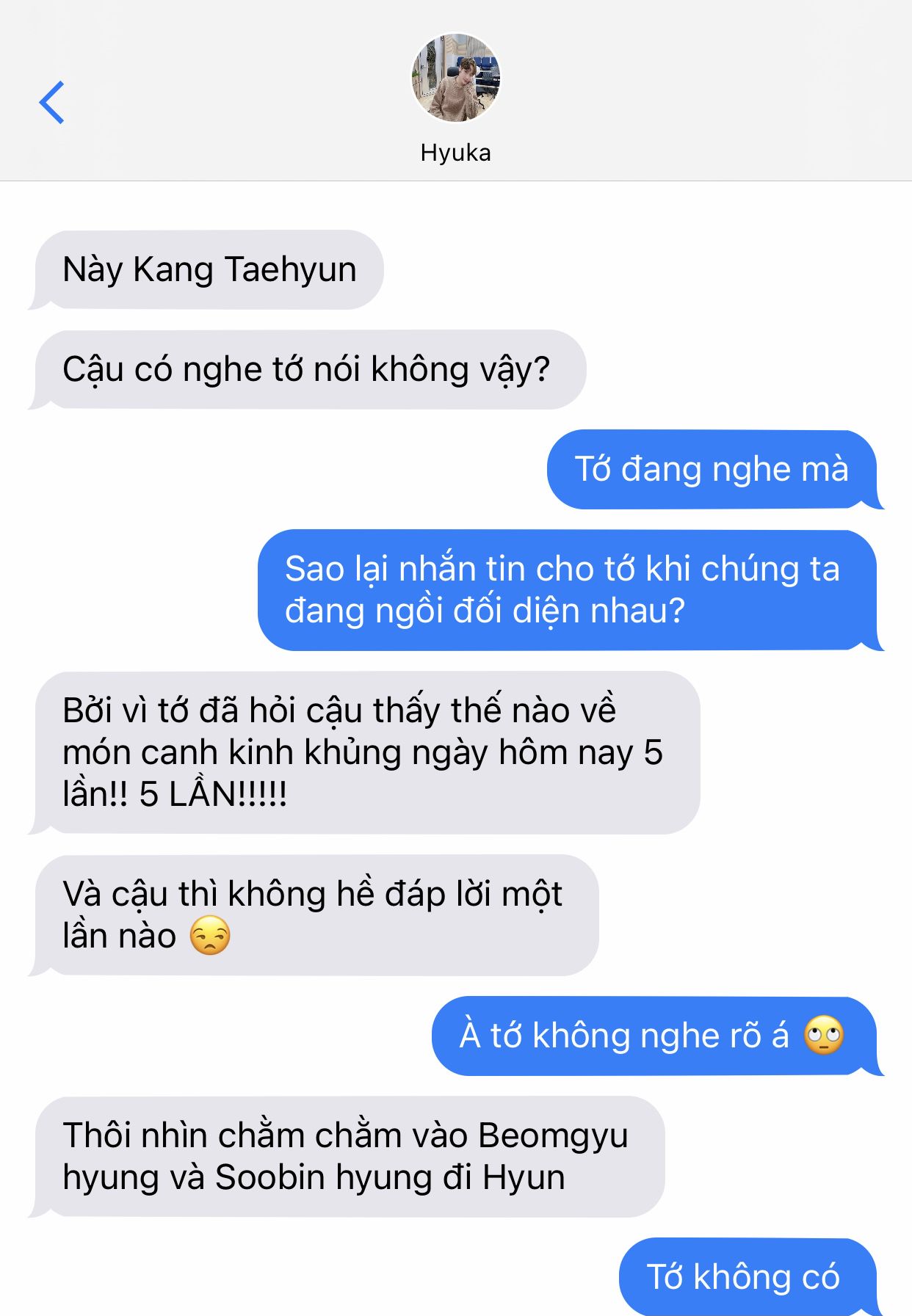Open Hyuka's contact details from the avatar
912x1316 pixels.
tap(455, 78)
